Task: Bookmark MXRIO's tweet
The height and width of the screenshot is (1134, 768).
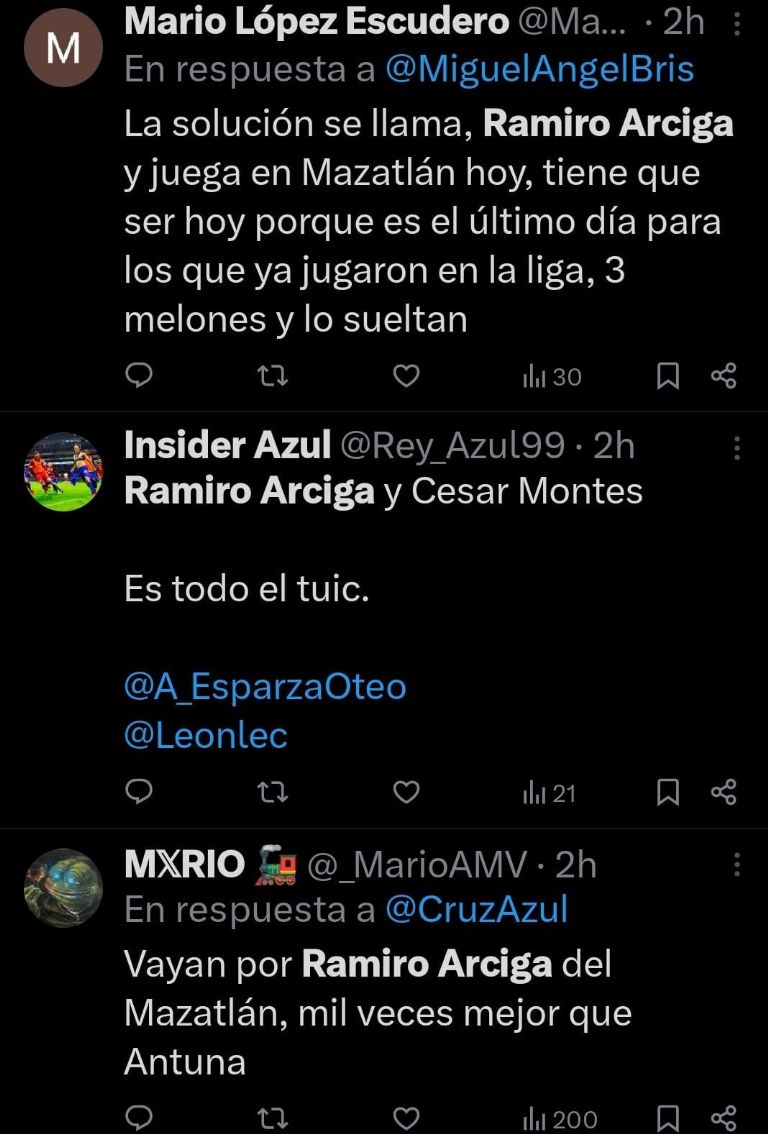Action: 668,1118
